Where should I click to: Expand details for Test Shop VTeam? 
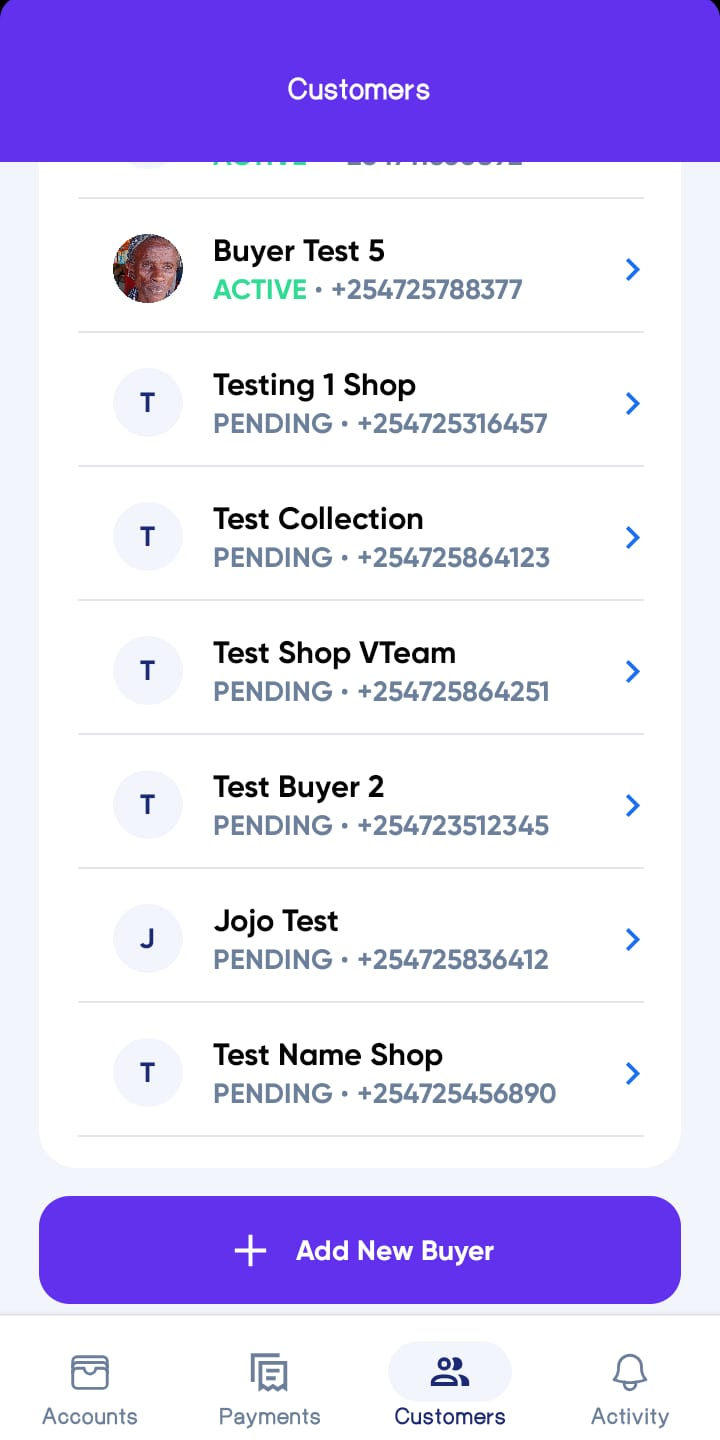[x=632, y=671]
